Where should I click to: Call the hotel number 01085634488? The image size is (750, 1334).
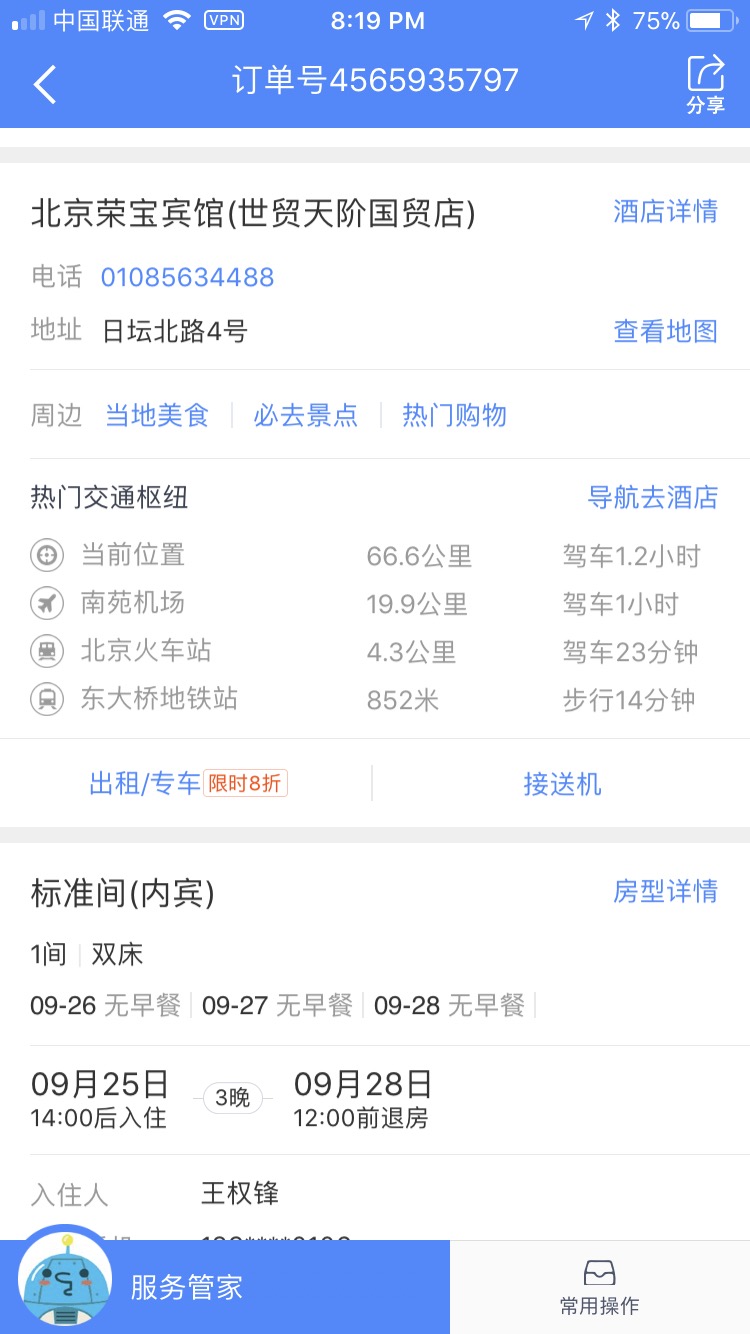[187, 277]
